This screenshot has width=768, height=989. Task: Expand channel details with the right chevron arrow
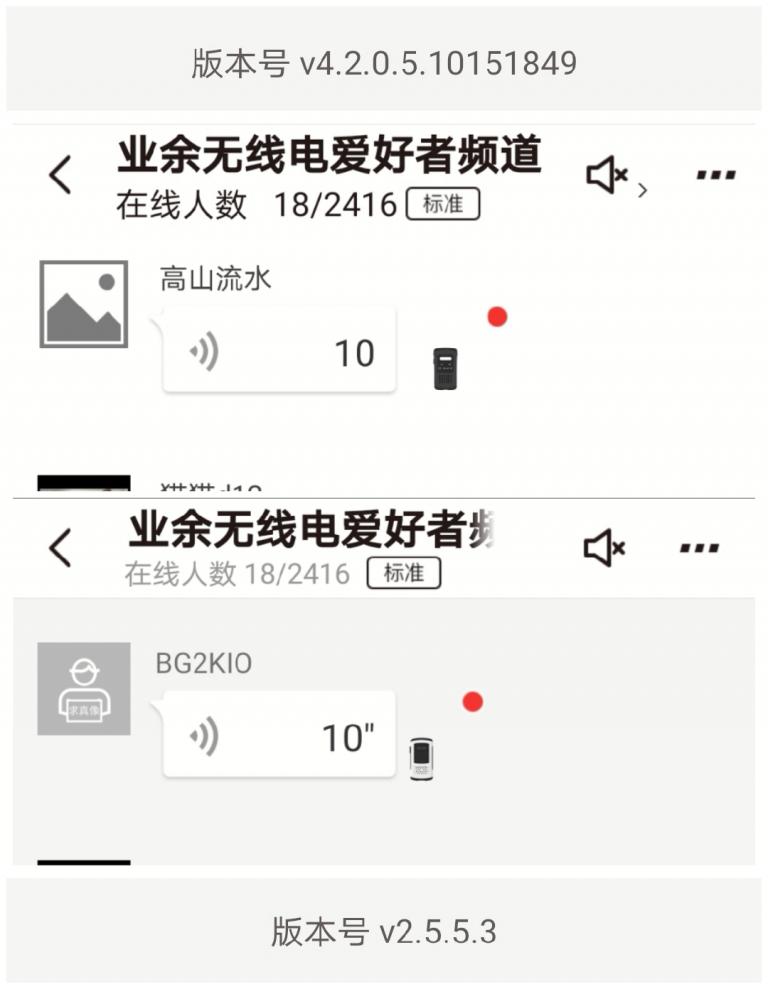pyautogui.click(x=644, y=188)
